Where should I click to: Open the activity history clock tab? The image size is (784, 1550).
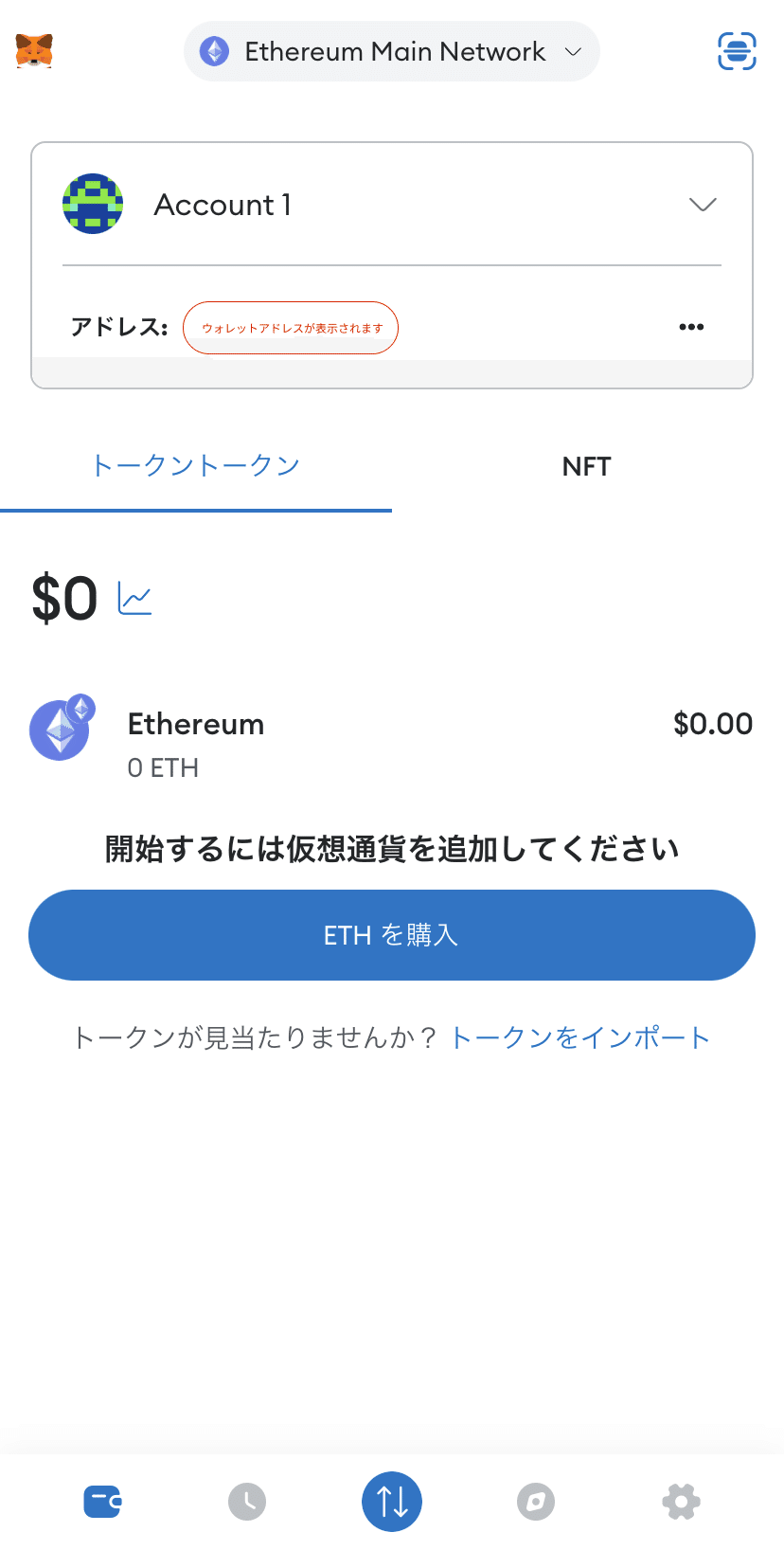pyautogui.click(x=247, y=1502)
